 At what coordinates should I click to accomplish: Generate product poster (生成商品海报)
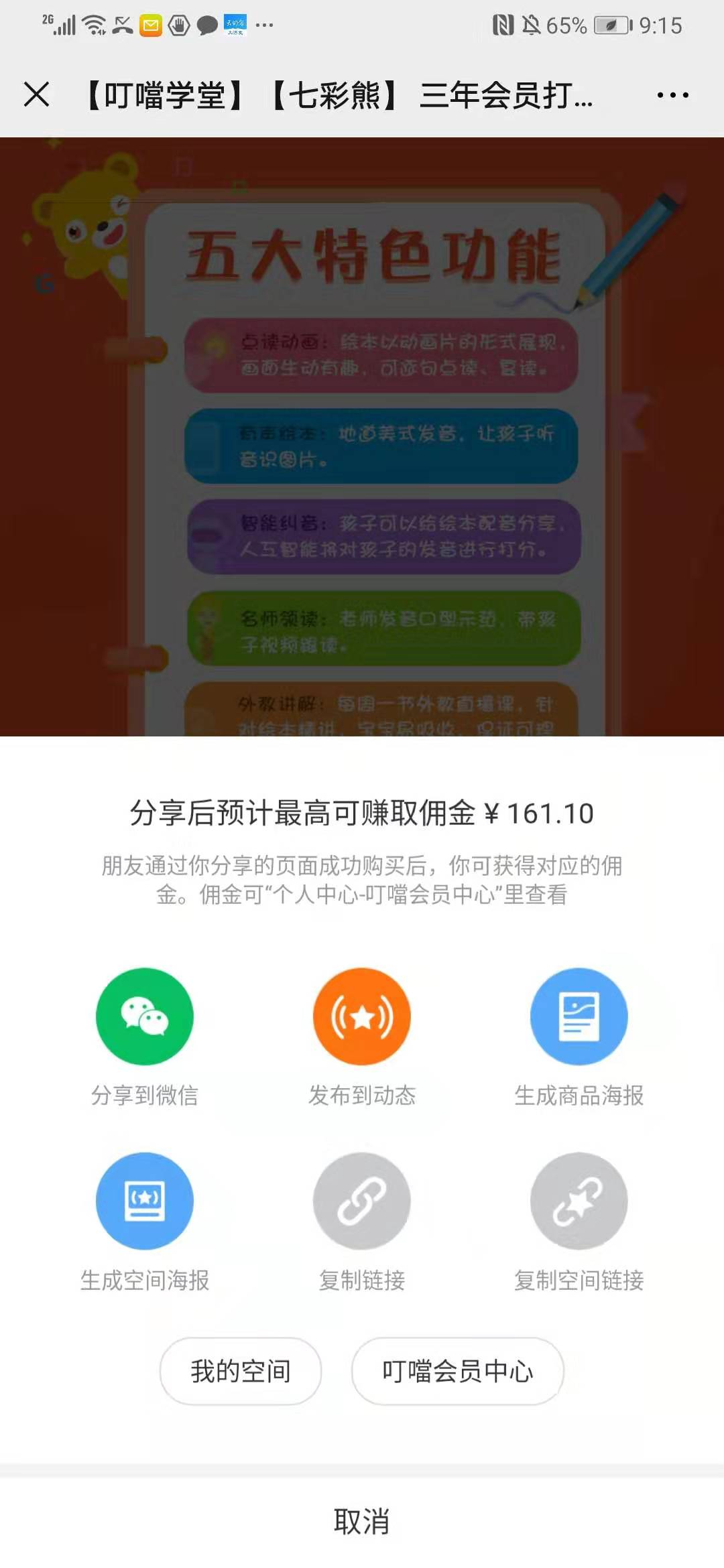point(579,1017)
